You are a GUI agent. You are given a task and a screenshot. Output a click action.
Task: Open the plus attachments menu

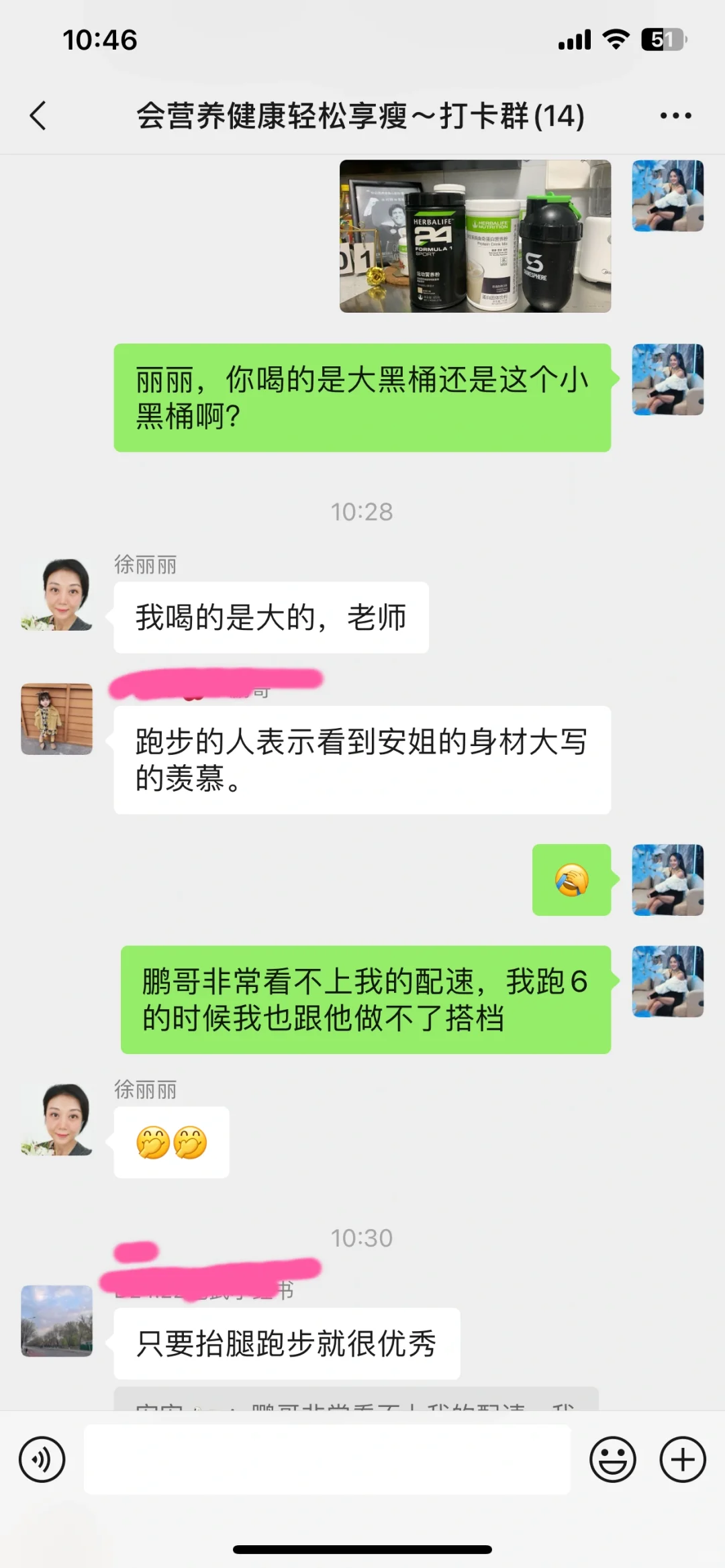pos(683,1459)
